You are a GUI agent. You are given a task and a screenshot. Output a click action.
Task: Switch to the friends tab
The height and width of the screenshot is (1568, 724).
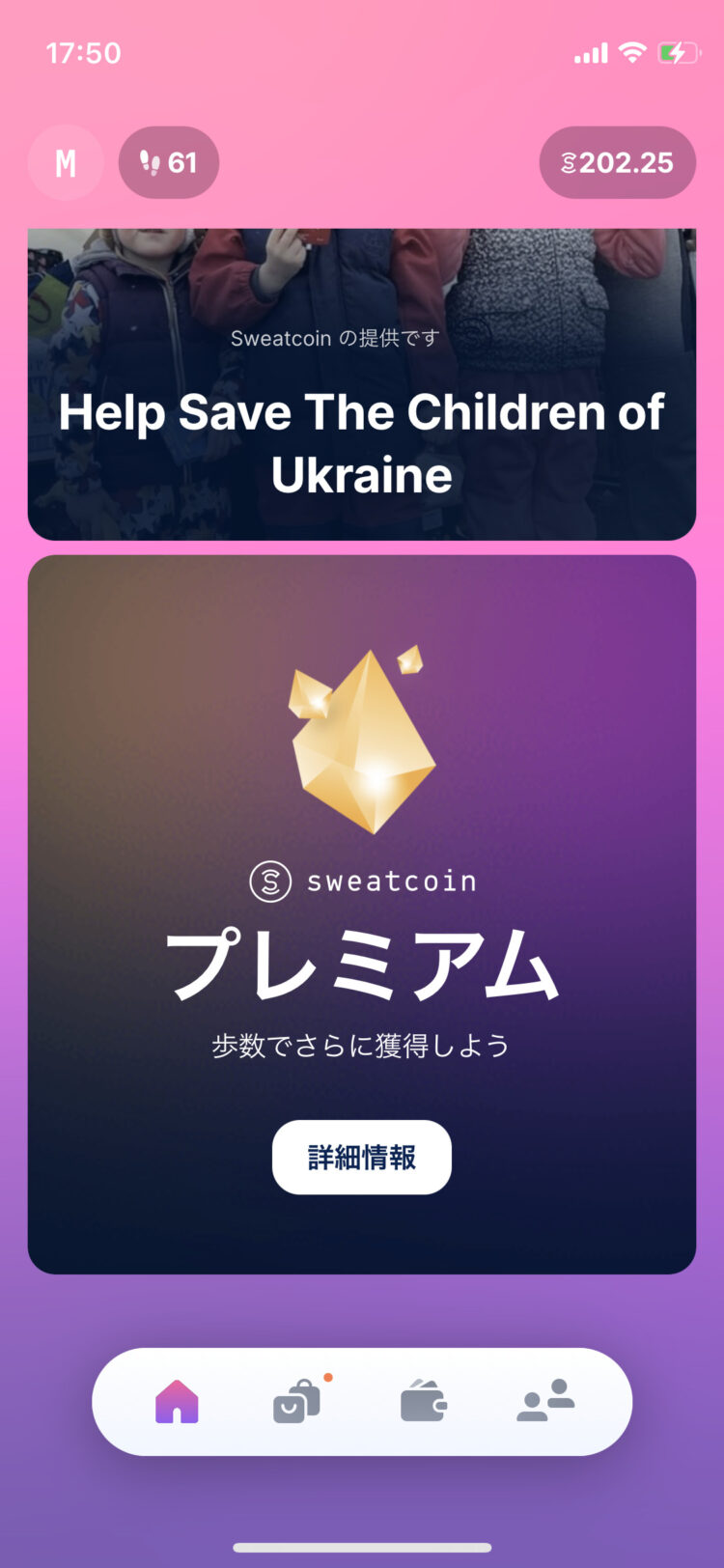(545, 1401)
